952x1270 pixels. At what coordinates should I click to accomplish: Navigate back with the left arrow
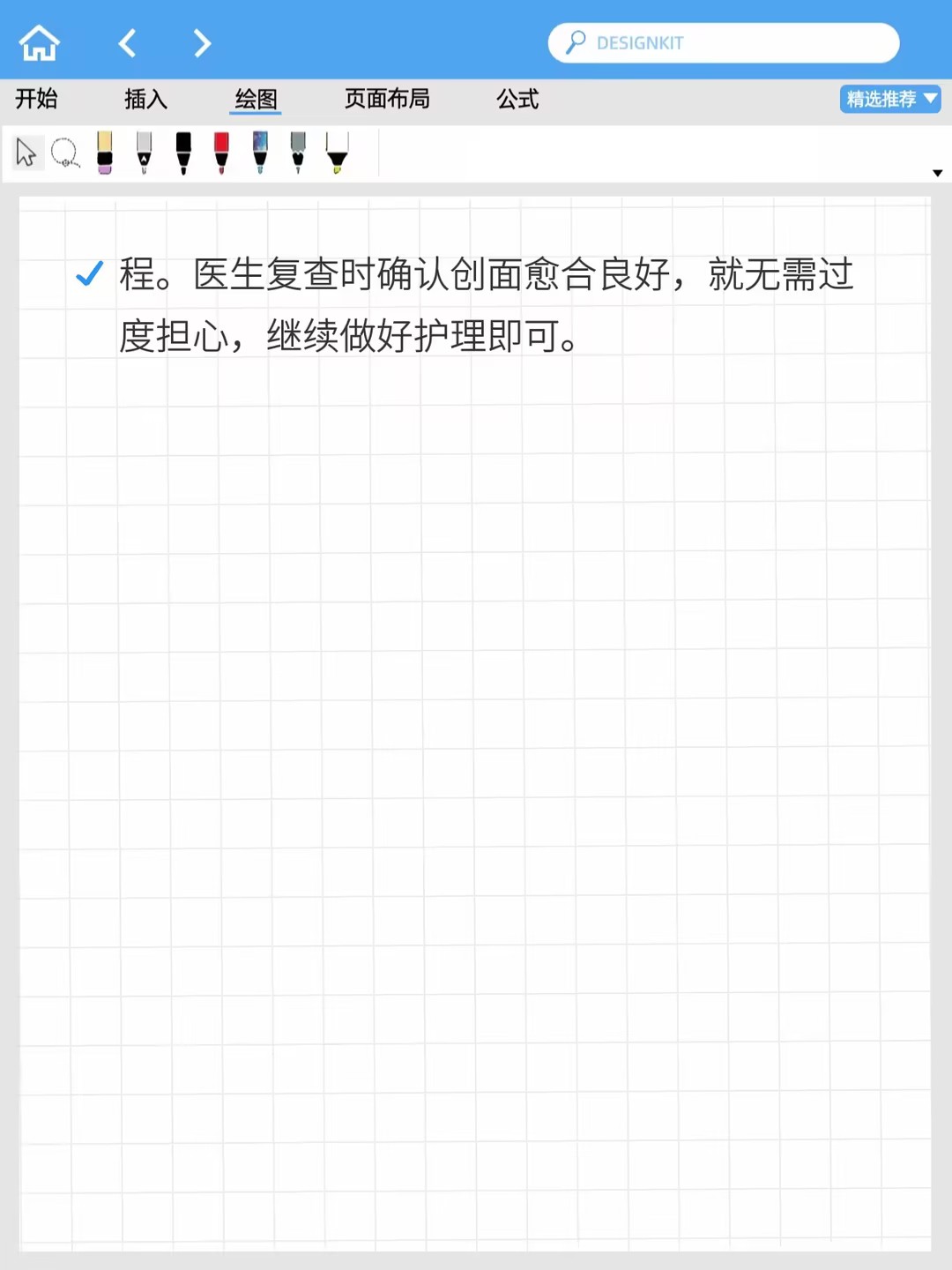pos(128,42)
